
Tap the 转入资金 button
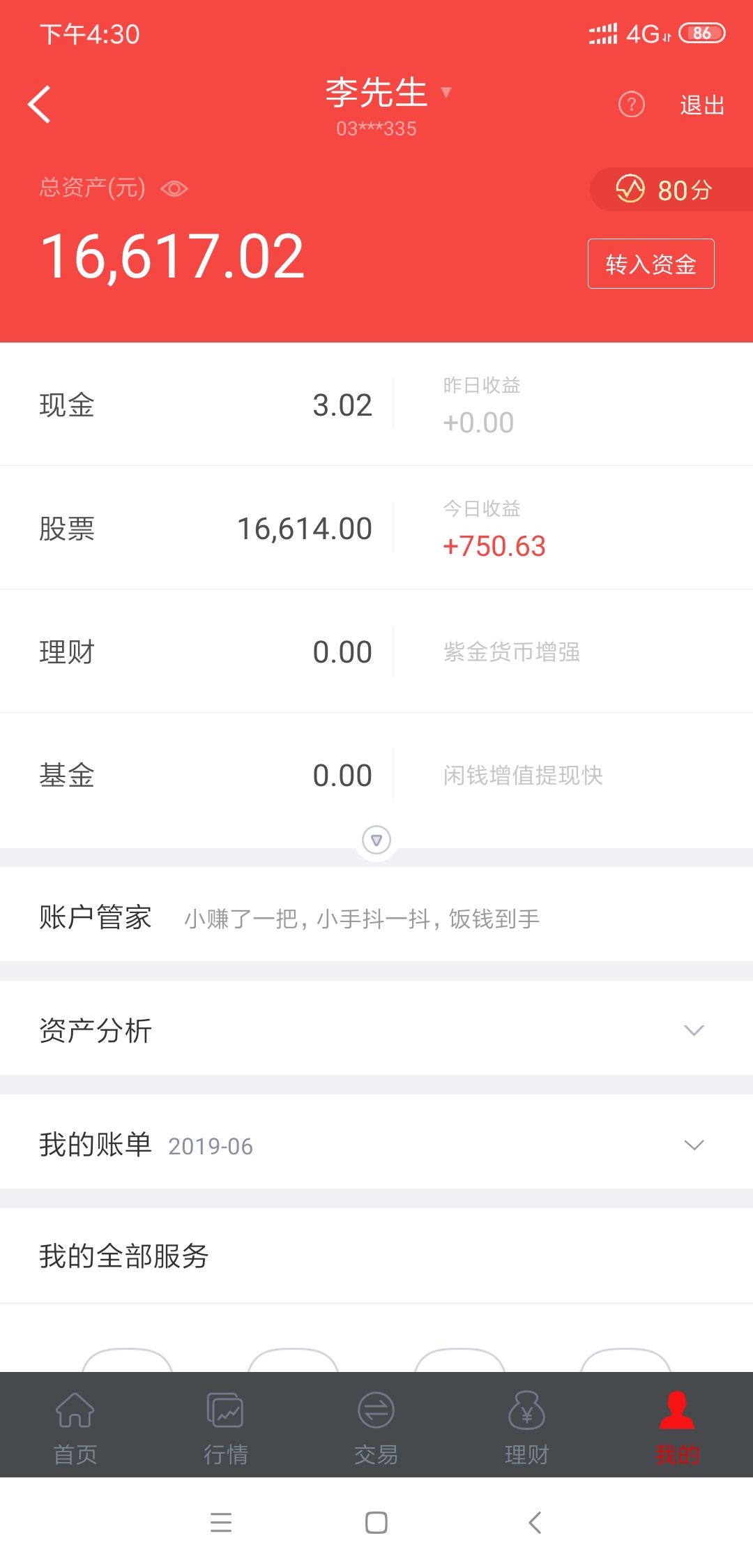coord(651,264)
